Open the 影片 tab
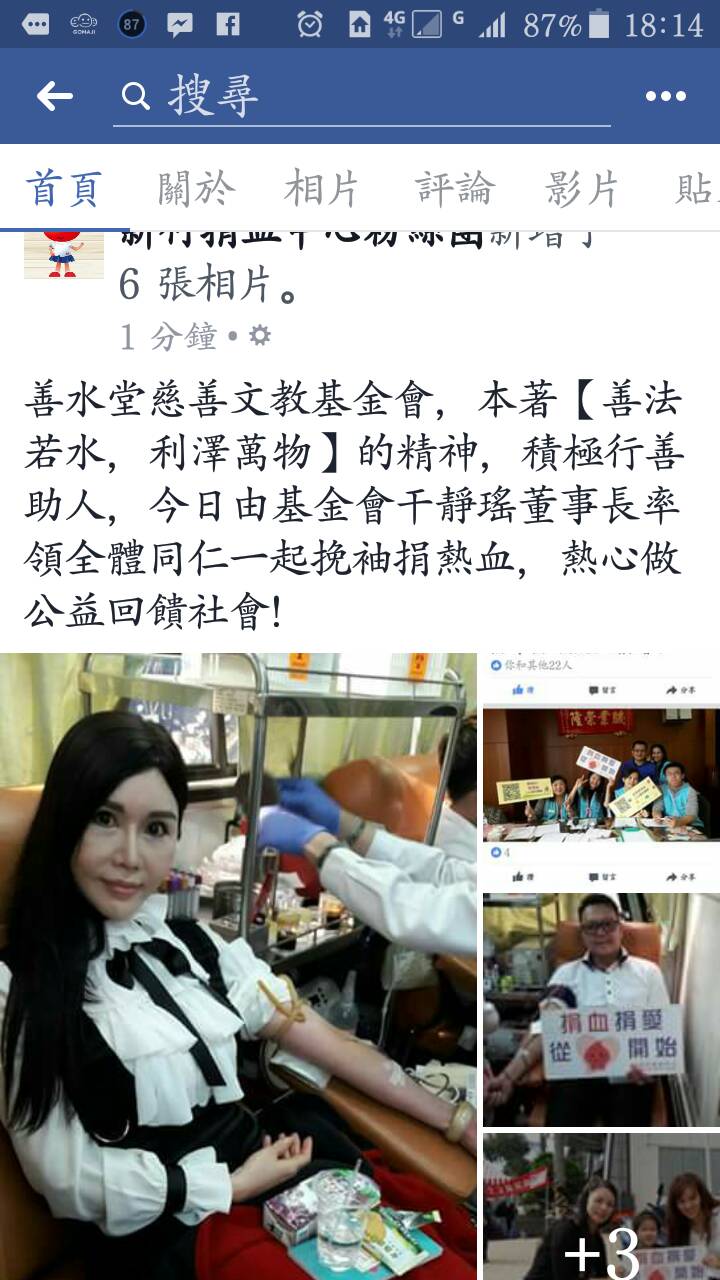 click(582, 189)
